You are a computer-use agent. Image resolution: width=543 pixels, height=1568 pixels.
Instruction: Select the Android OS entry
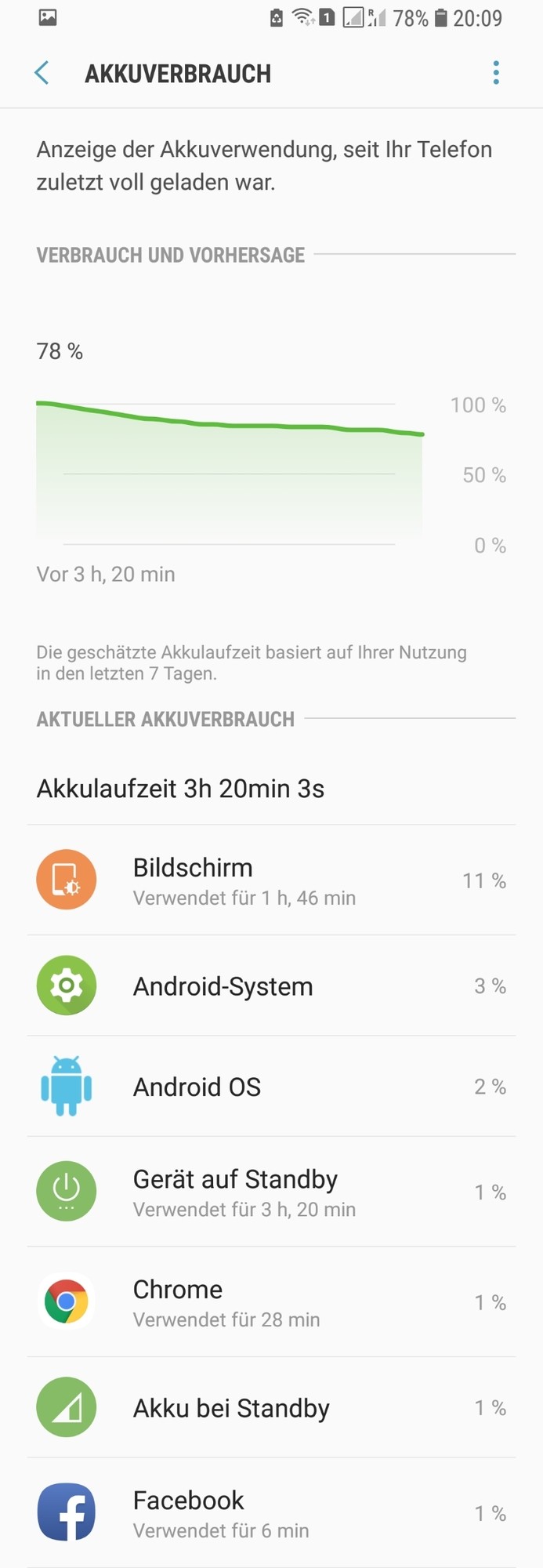pos(271,1087)
